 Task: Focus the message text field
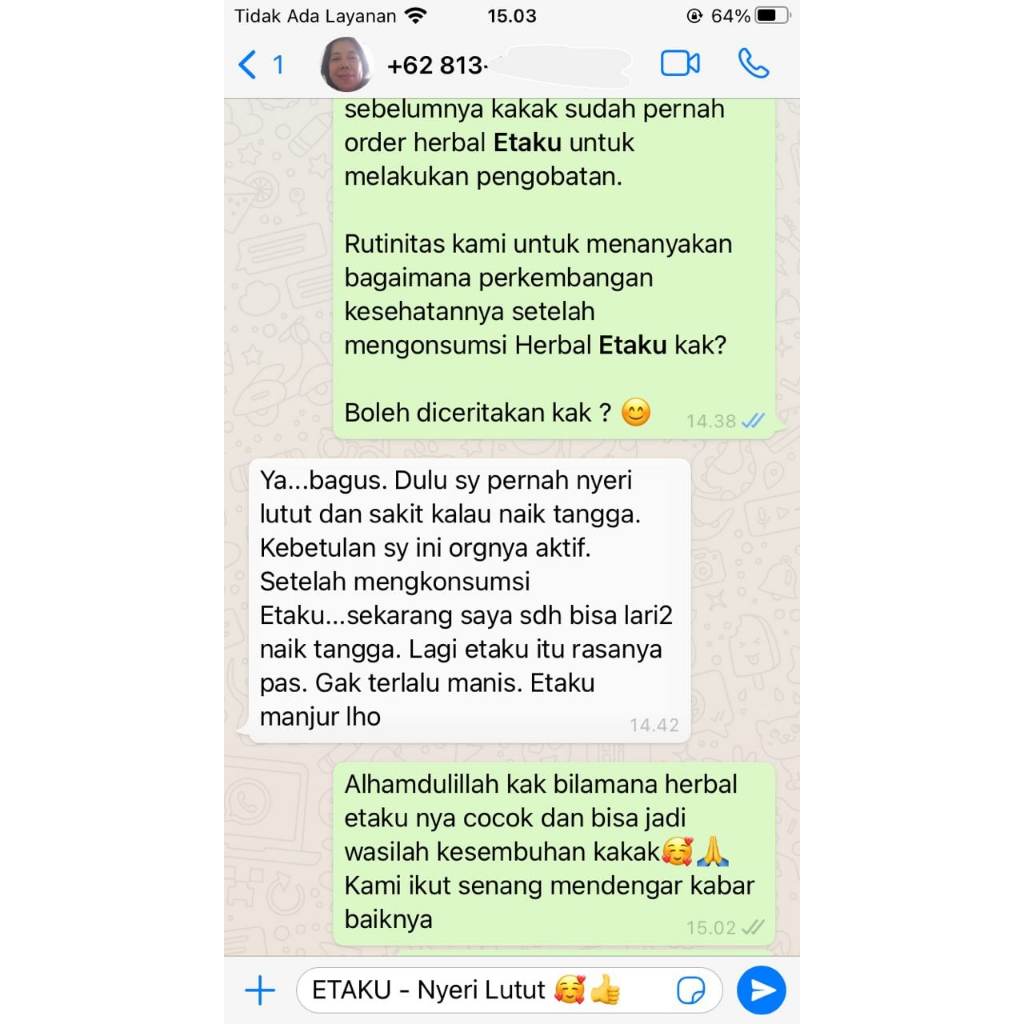click(x=480, y=991)
